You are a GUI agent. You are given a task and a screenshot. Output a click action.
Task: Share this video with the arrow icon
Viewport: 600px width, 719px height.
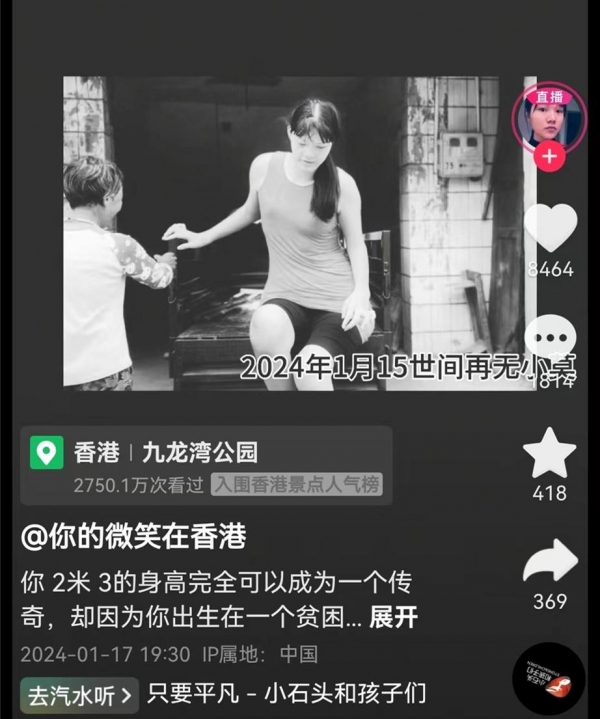[550, 563]
